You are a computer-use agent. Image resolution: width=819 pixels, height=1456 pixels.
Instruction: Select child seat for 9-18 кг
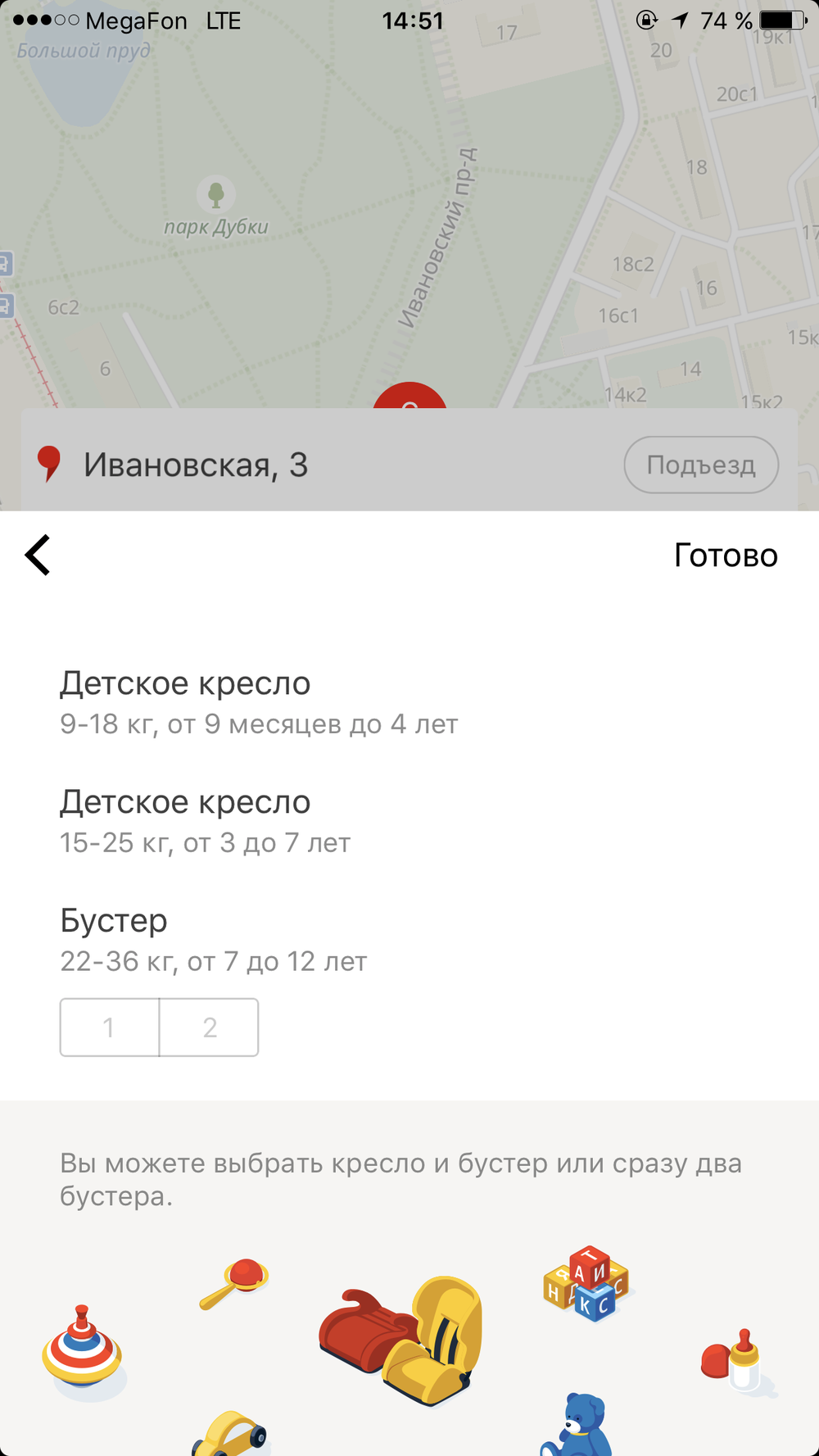[x=258, y=702]
